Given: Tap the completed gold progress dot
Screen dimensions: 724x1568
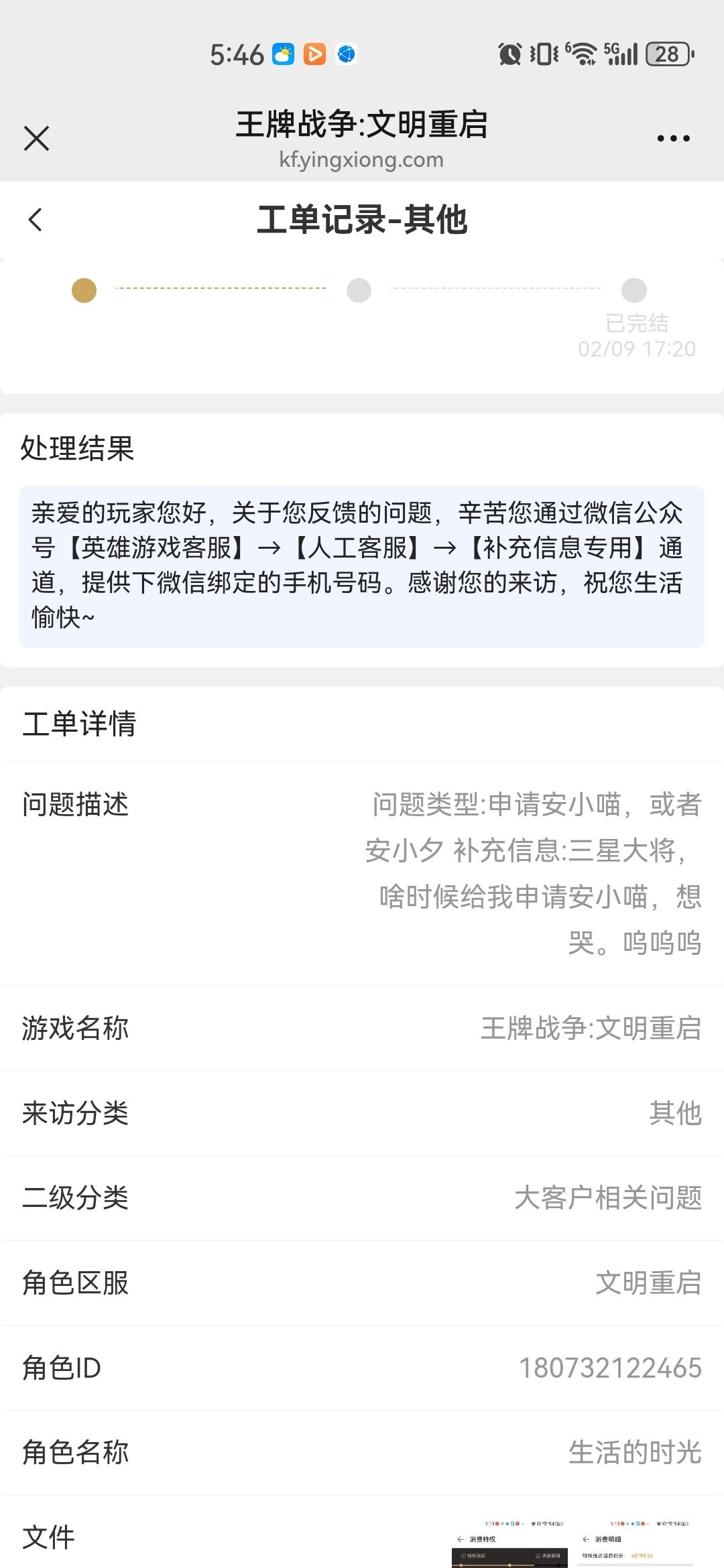Looking at the screenshot, I should pos(82,291).
